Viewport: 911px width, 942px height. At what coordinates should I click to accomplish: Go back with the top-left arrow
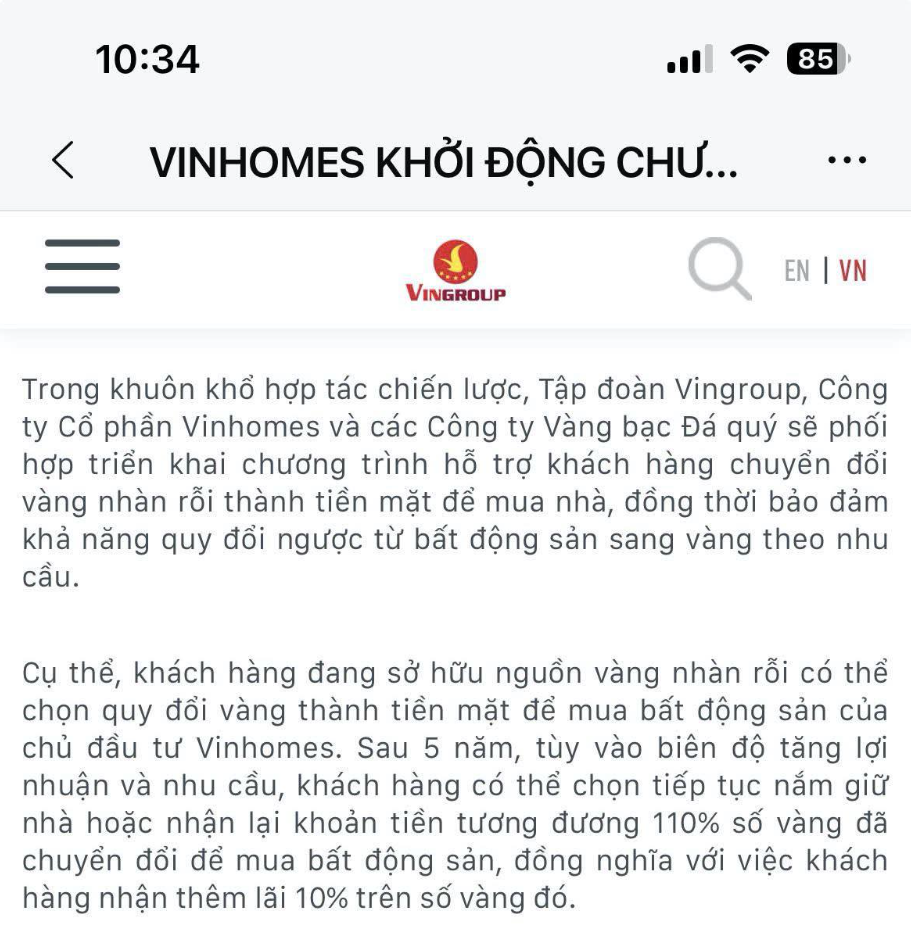(63, 160)
